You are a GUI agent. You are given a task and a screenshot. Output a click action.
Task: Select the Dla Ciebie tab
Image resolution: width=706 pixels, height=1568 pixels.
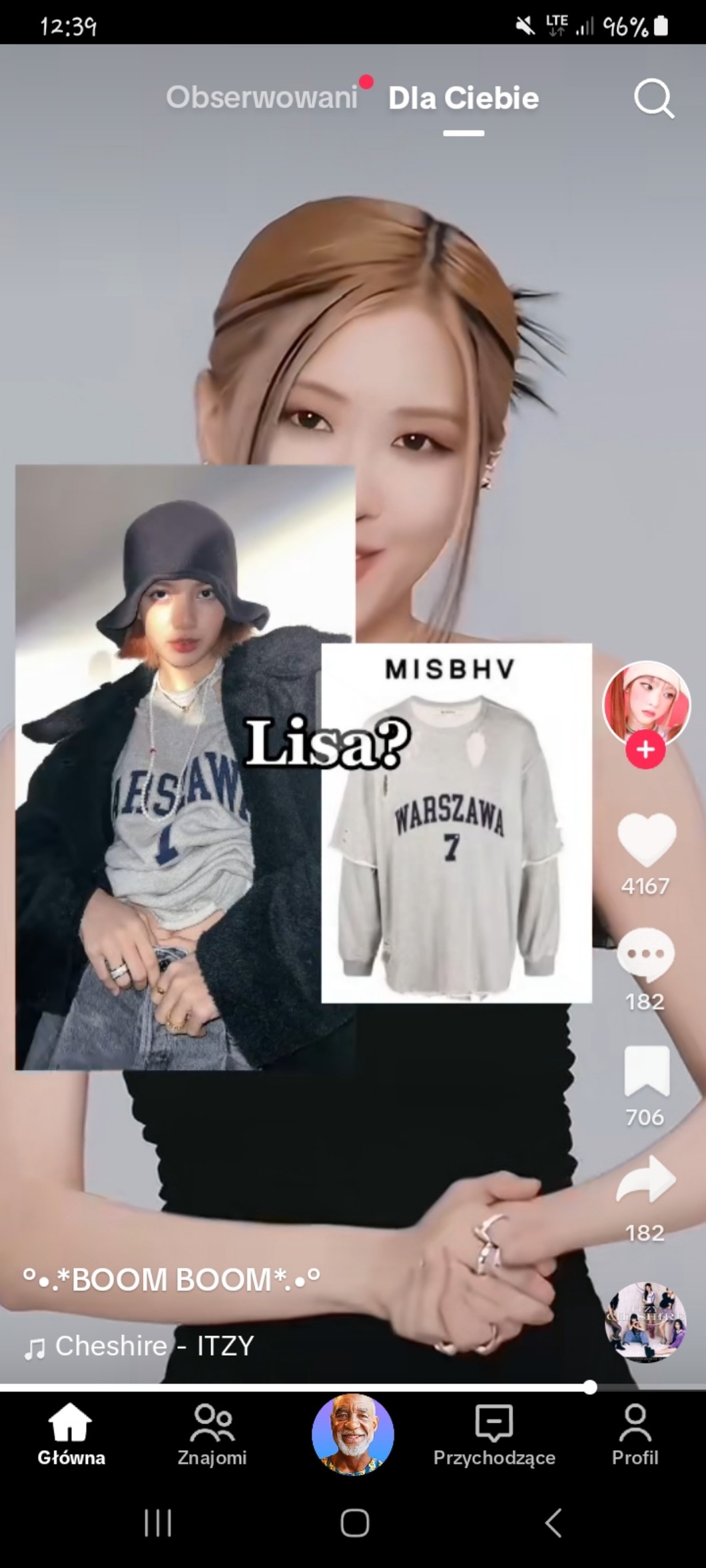click(x=464, y=99)
